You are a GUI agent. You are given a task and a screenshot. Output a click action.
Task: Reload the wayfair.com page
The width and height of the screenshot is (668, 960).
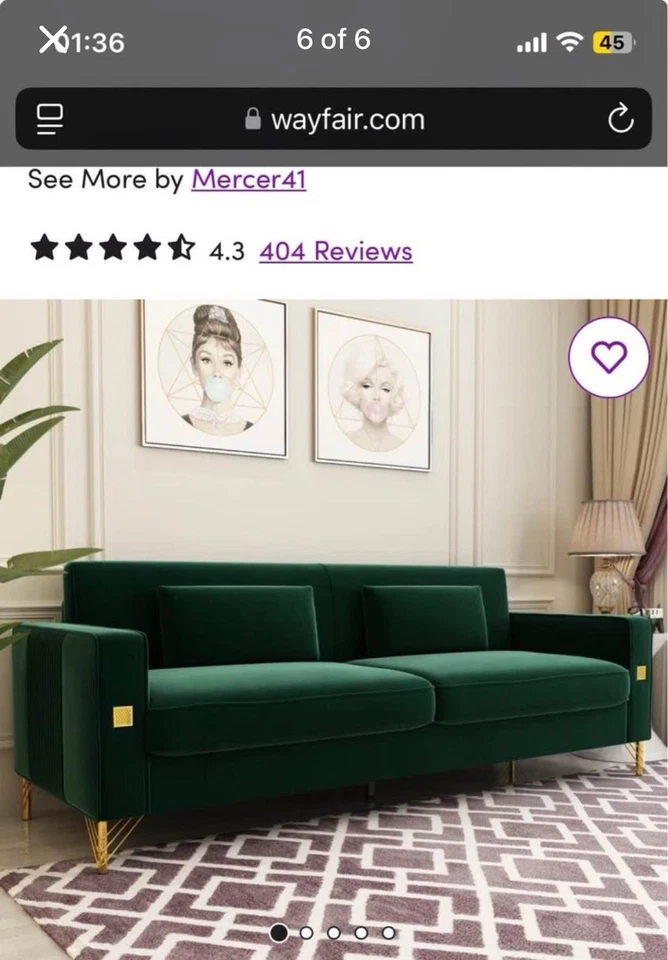pos(620,120)
